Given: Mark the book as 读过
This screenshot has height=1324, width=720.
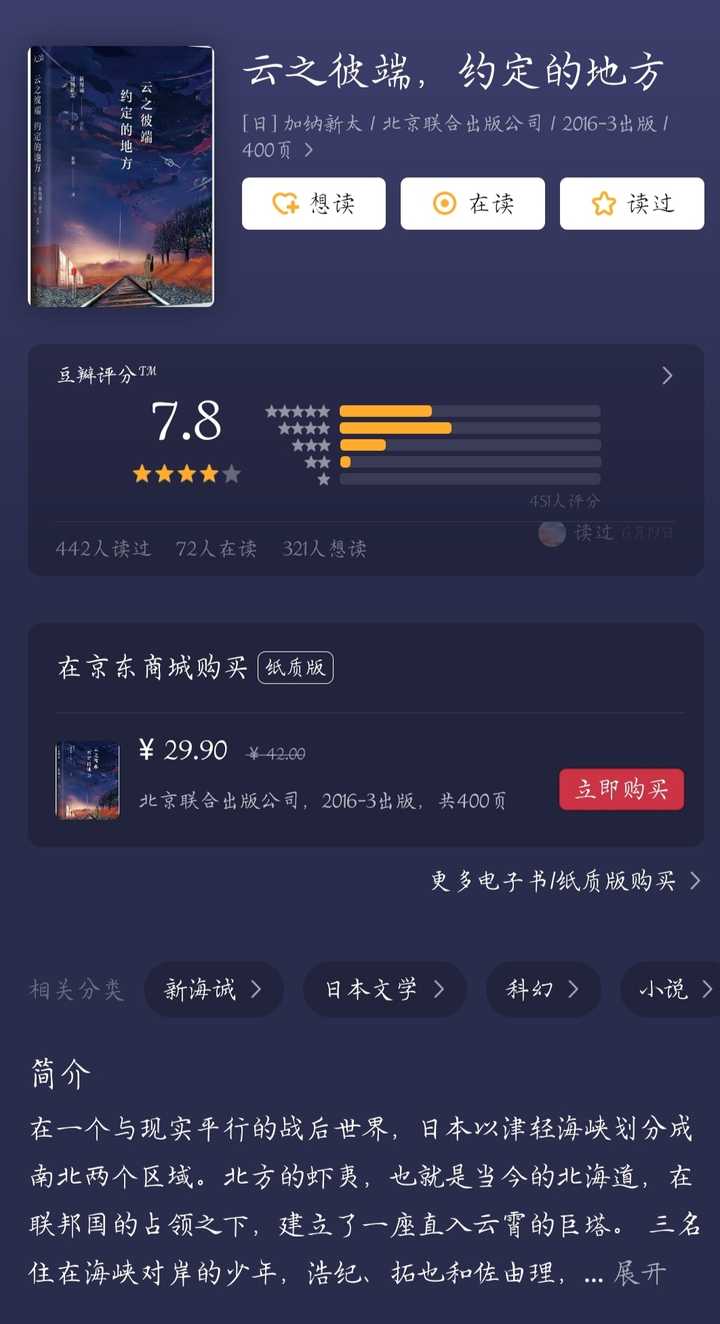Looking at the screenshot, I should pyautogui.click(x=631, y=204).
